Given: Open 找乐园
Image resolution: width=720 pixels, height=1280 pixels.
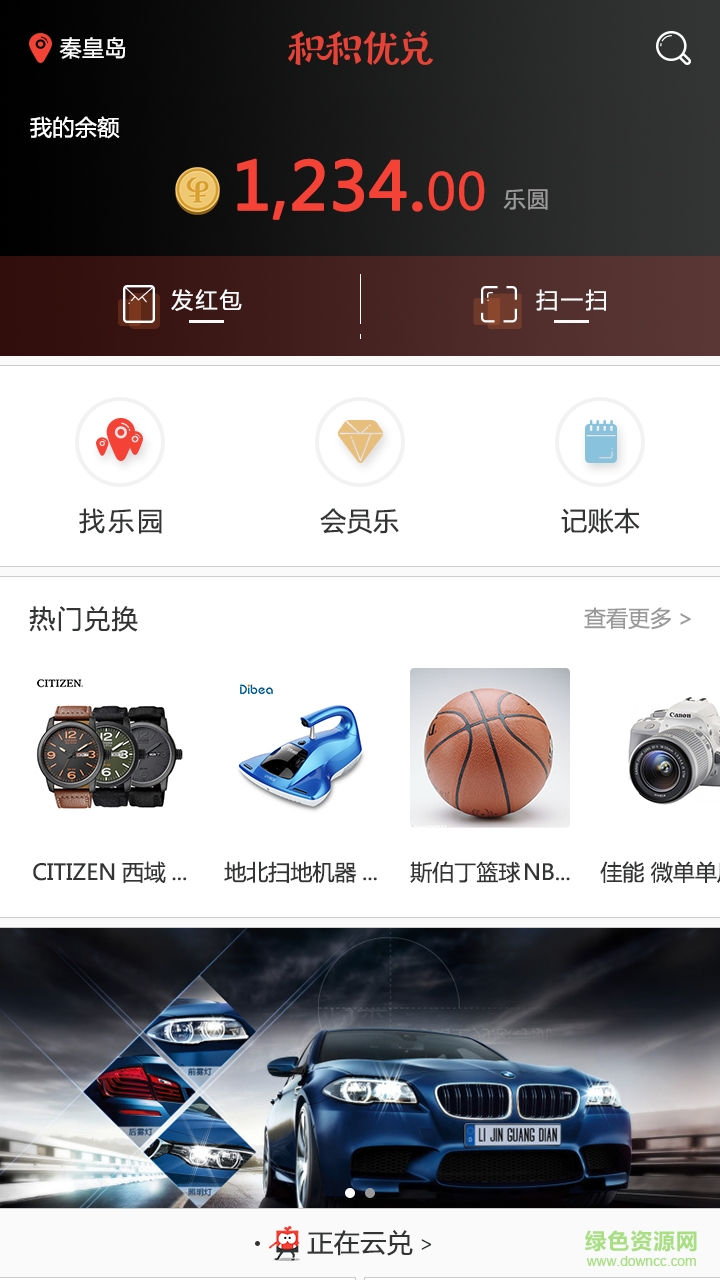Looking at the screenshot, I should tap(120, 466).
